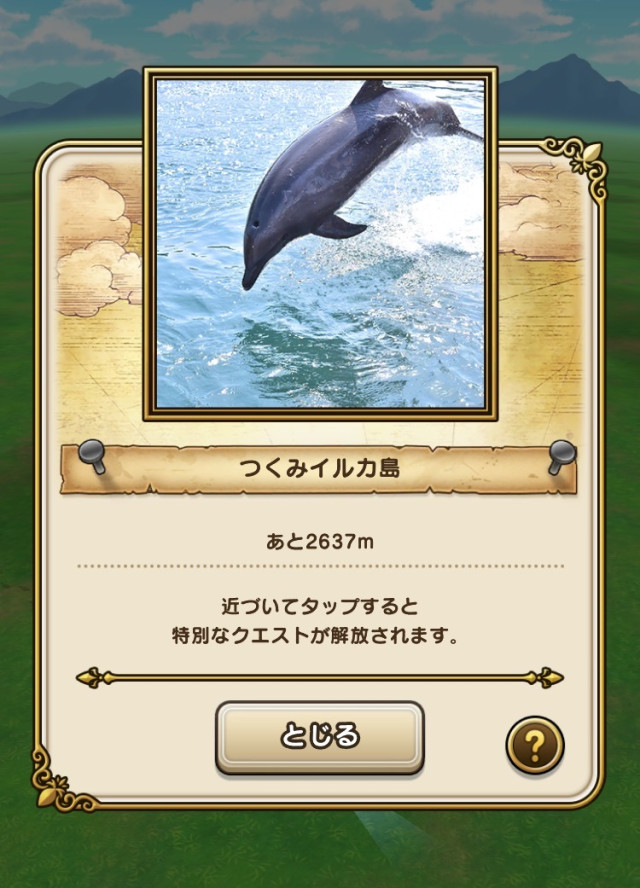This screenshot has width=640, height=888.
Task: Close the dialog with とじる button
Action: coord(319,737)
